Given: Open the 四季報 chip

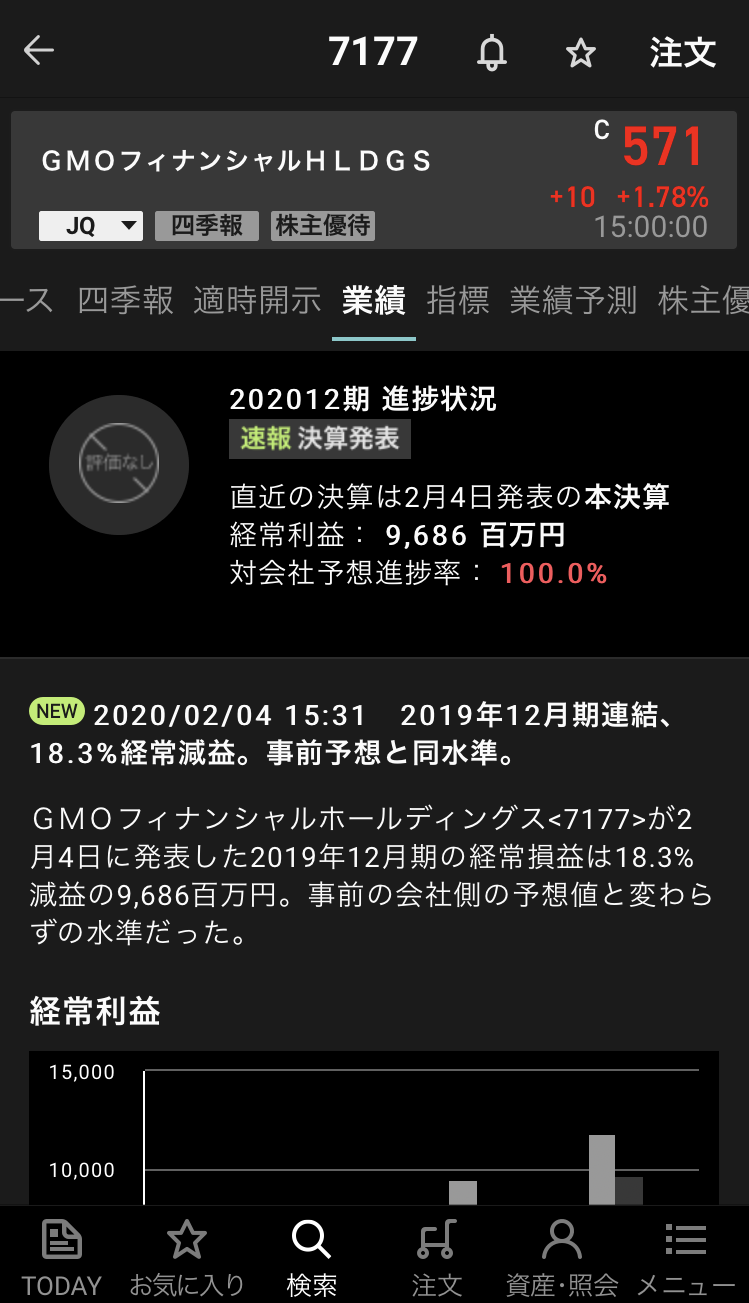Looking at the screenshot, I should click(x=207, y=226).
